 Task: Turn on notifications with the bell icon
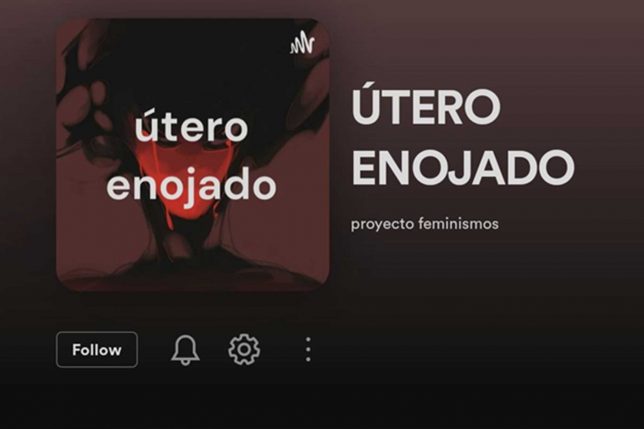pyautogui.click(x=185, y=350)
